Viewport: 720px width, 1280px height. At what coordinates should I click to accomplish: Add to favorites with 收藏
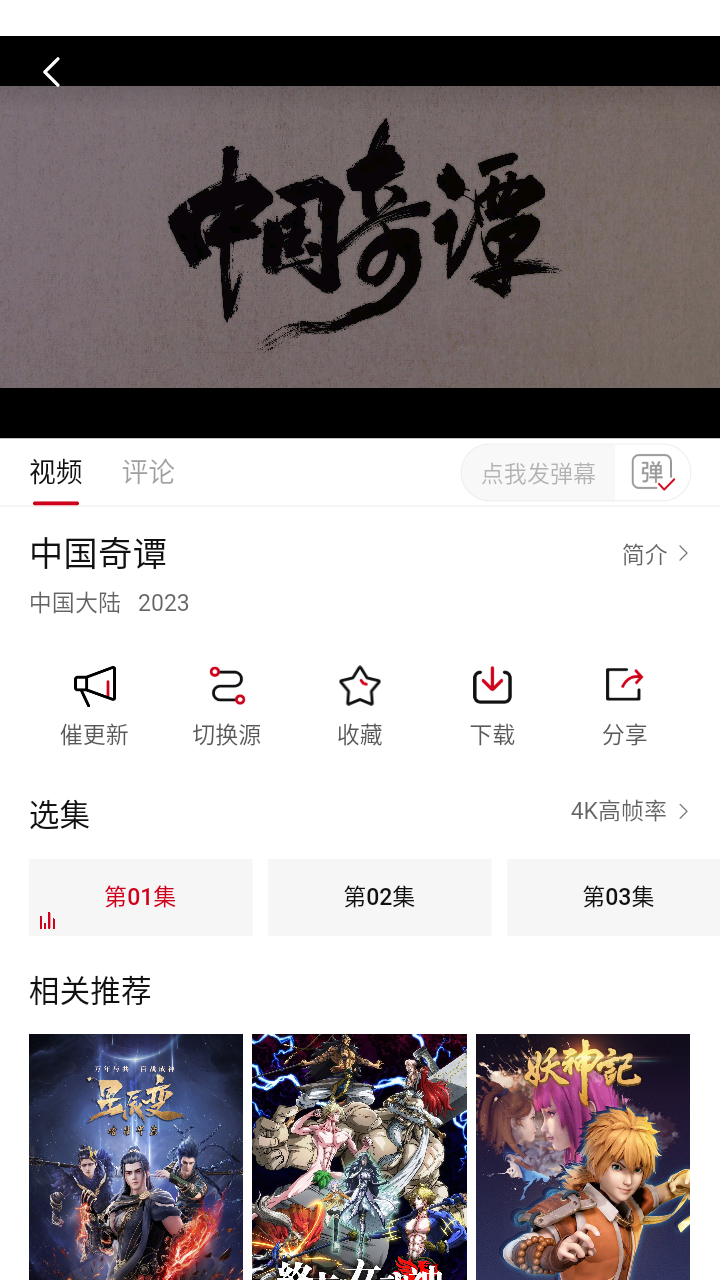pos(360,707)
